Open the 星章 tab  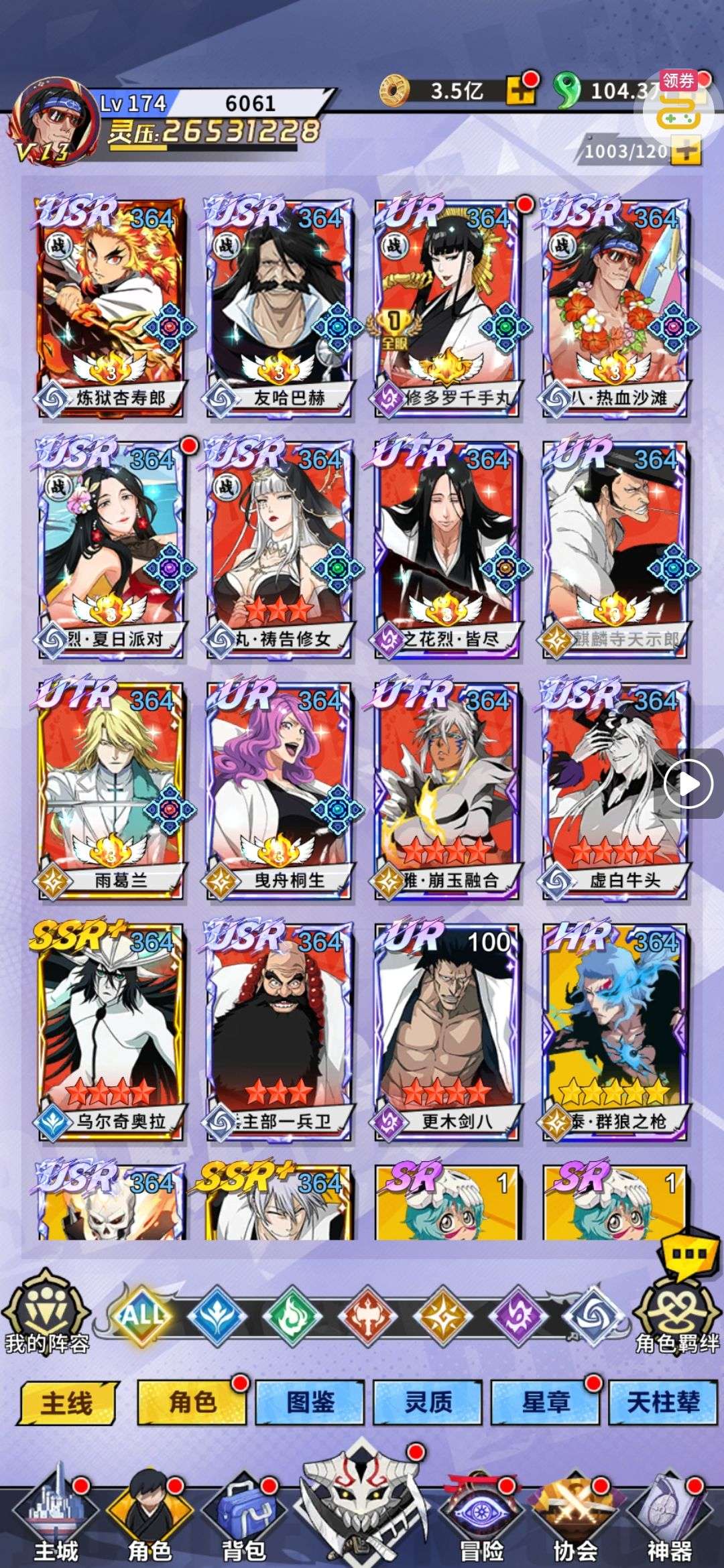546,1402
